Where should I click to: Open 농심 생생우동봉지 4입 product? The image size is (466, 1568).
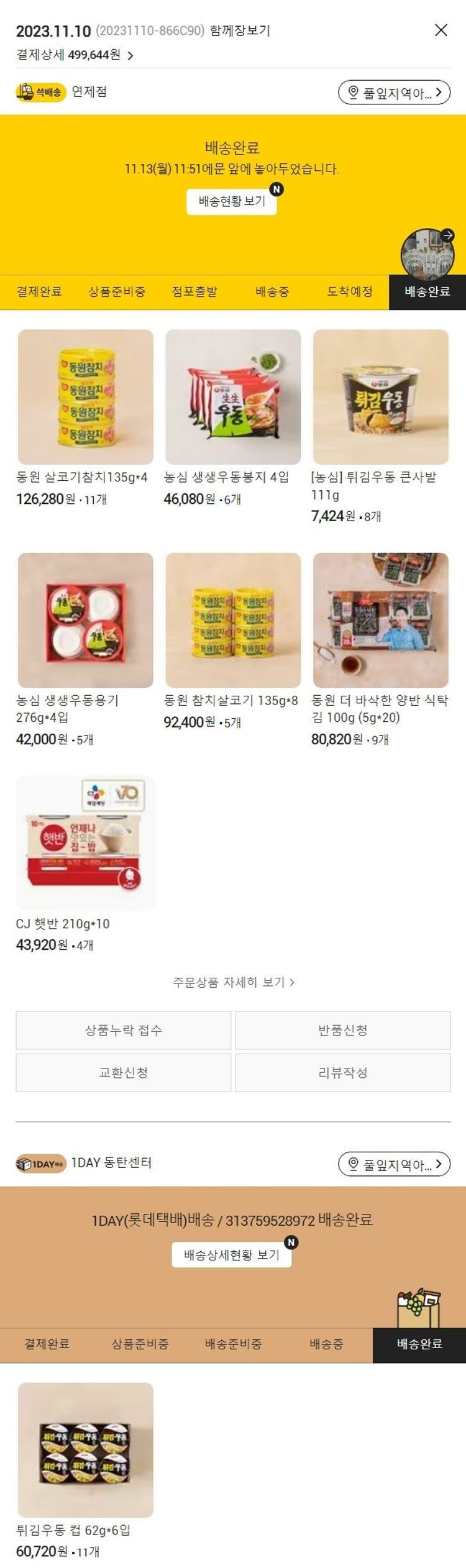233,397
